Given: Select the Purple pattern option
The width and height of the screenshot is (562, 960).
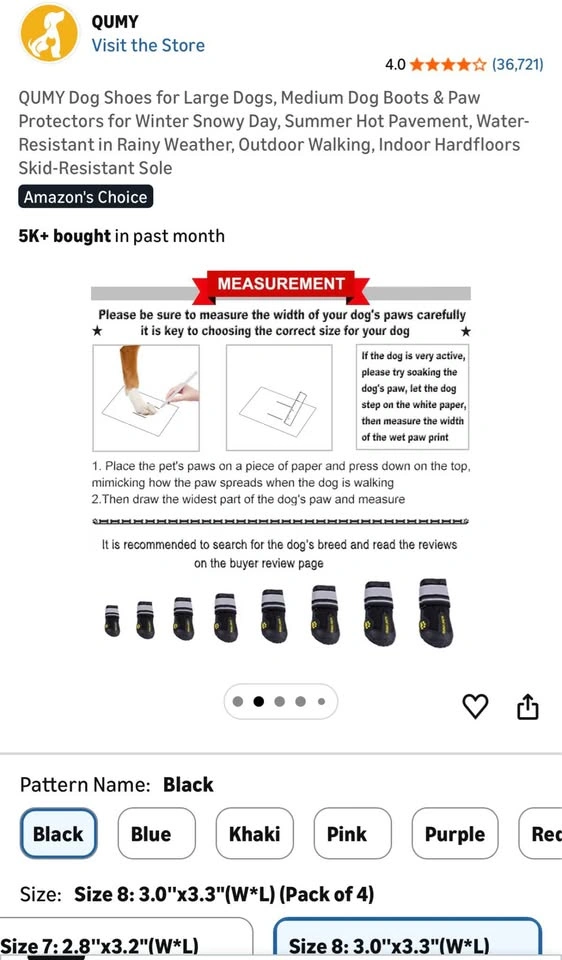Looking at the screenshot, I should [x=455, y=833].
